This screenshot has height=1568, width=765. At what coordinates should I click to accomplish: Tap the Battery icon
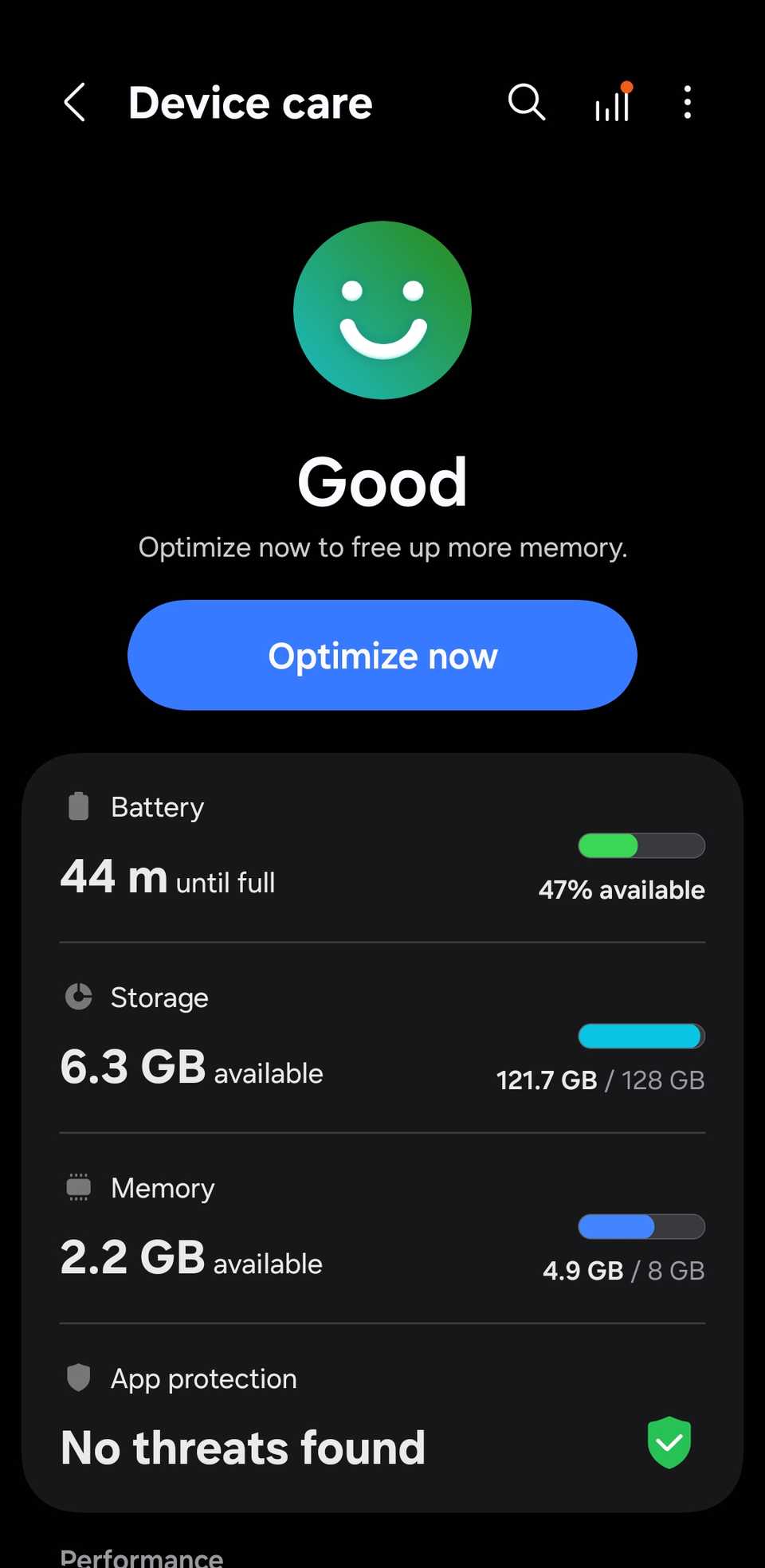[x=77, y=806]
